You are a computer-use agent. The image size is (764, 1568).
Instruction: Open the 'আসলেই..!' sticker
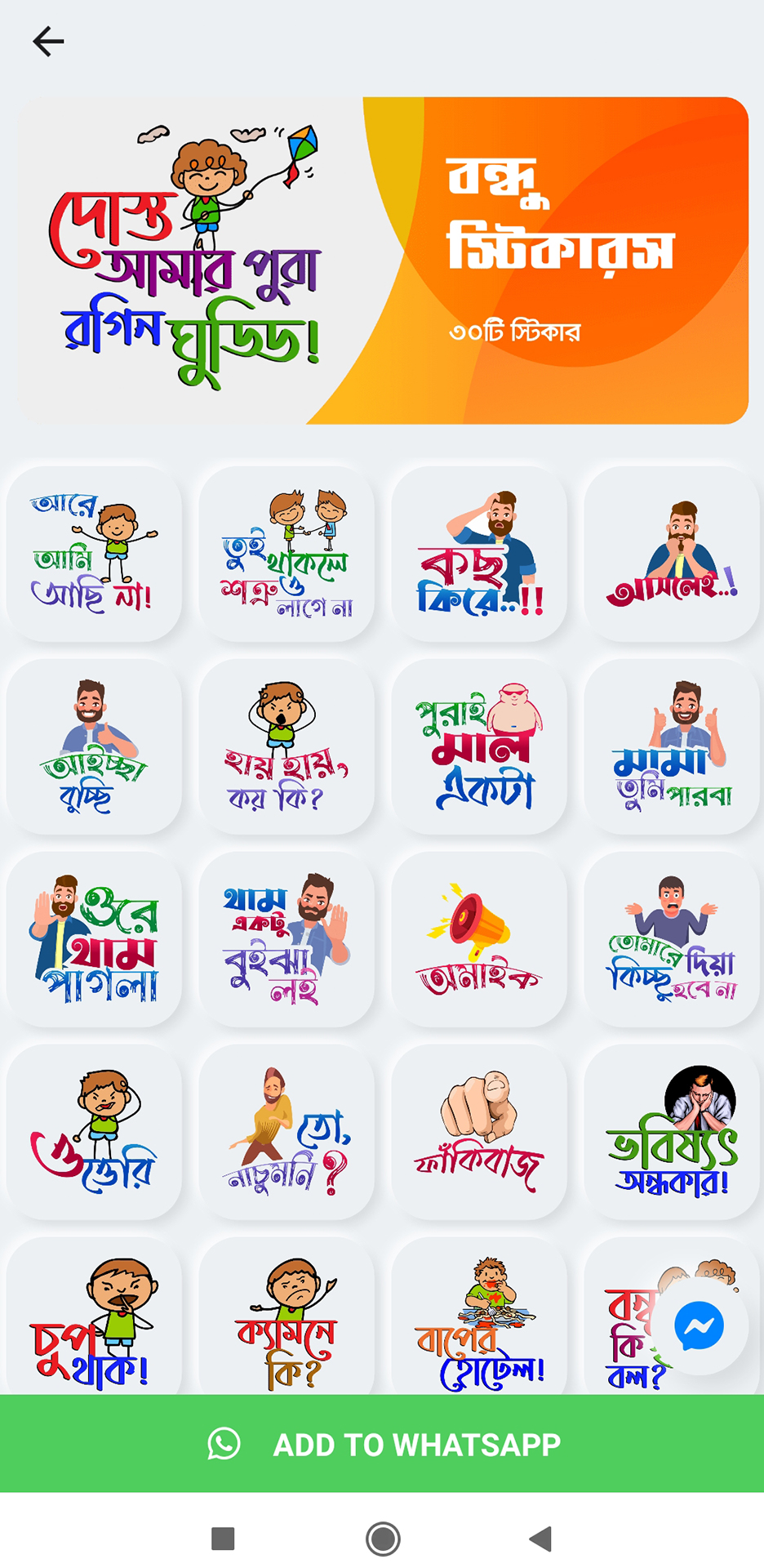[x=672, y=554]
